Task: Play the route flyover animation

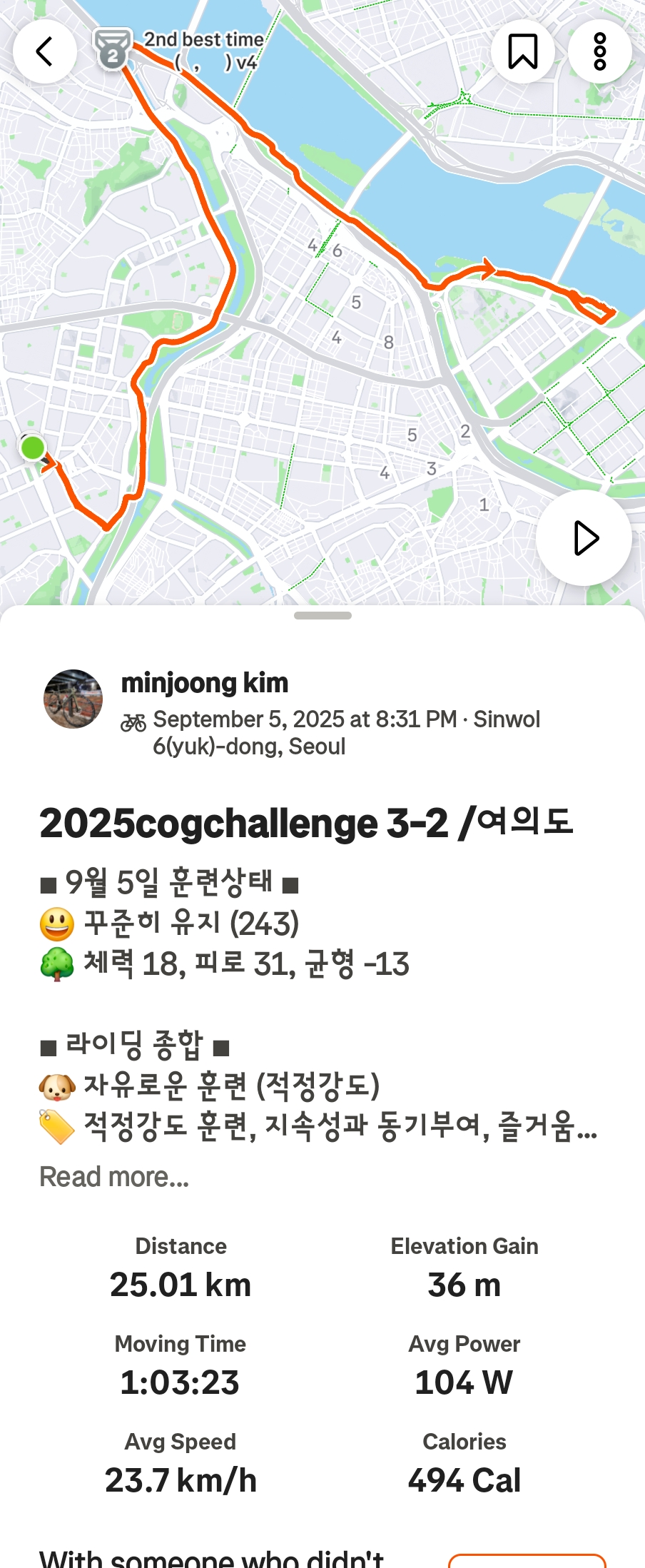Action: (584, 538)
